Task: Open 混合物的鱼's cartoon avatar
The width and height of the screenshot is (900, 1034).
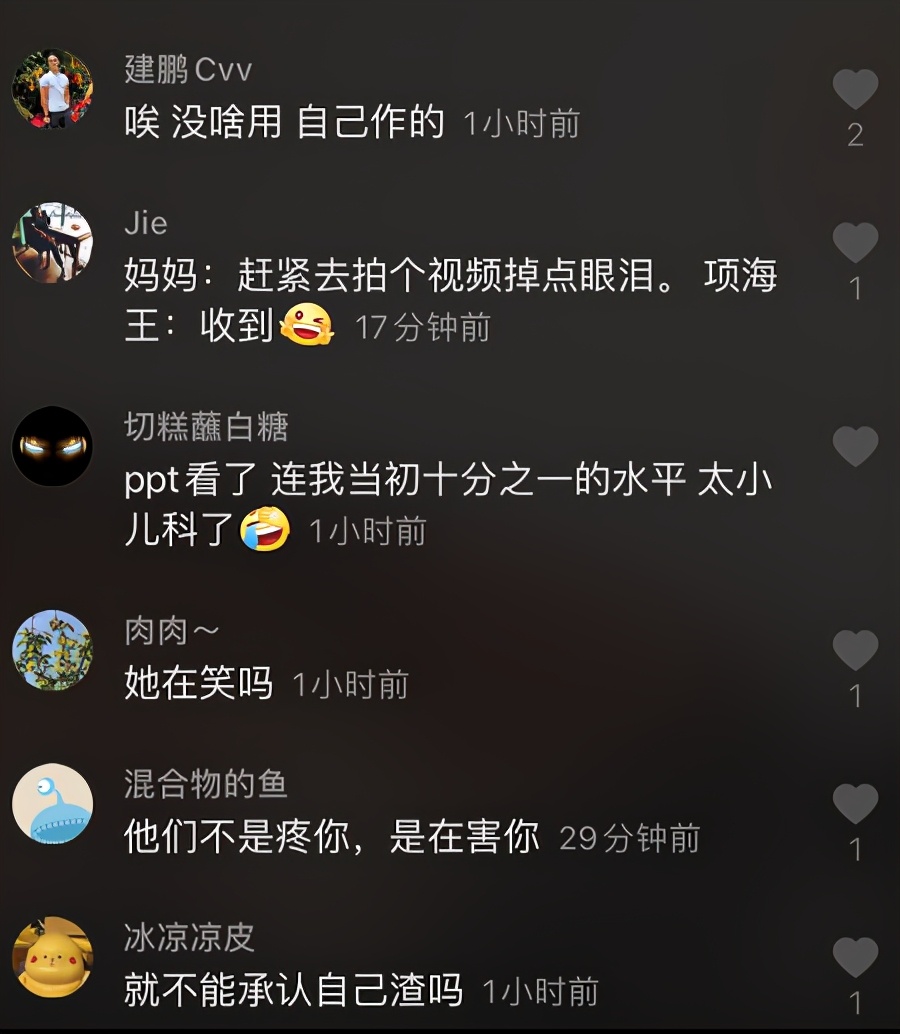Action: 52,804
